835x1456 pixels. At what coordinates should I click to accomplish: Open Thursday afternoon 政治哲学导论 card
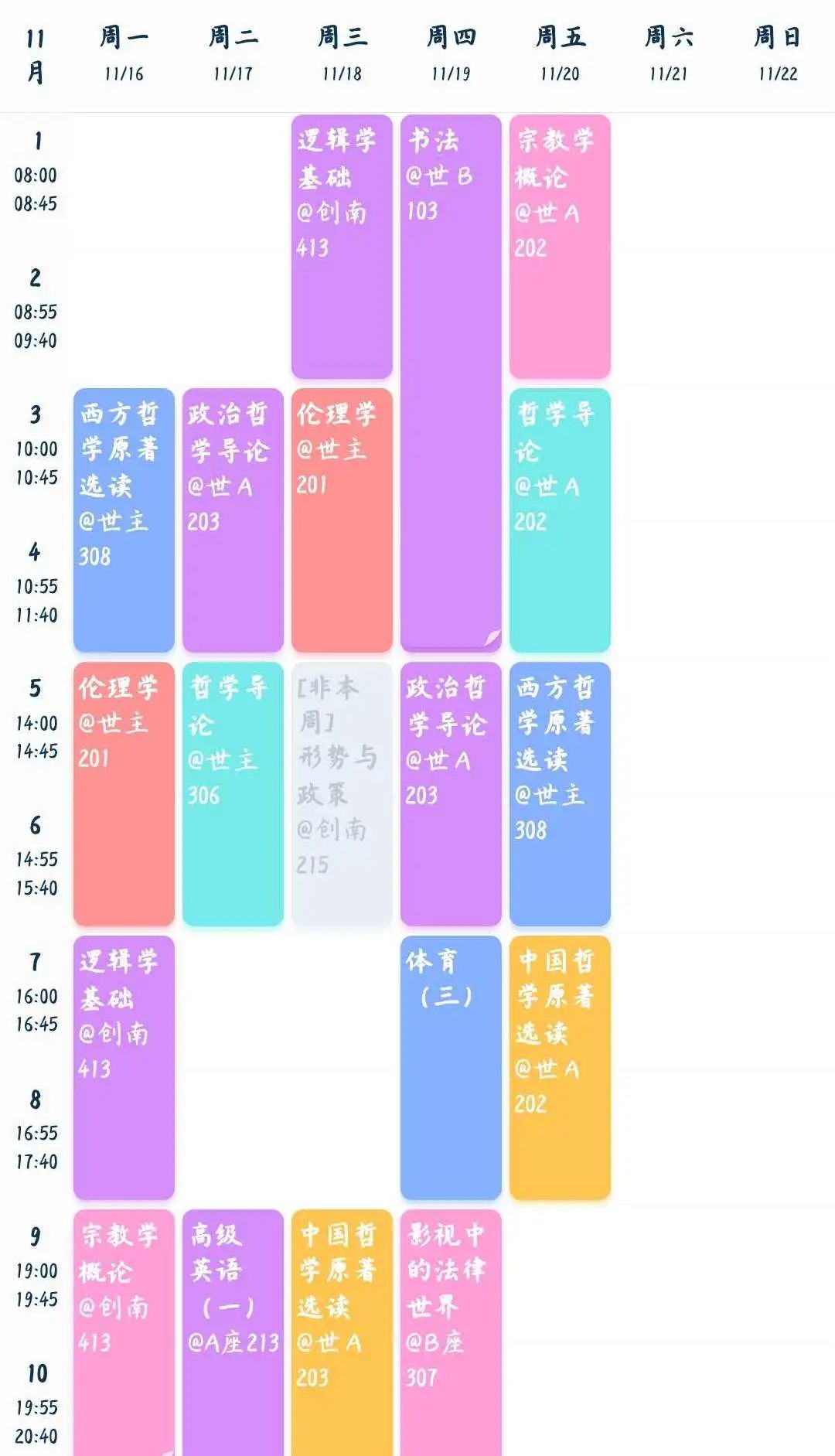pyautogui.click(x=451, y=794)
